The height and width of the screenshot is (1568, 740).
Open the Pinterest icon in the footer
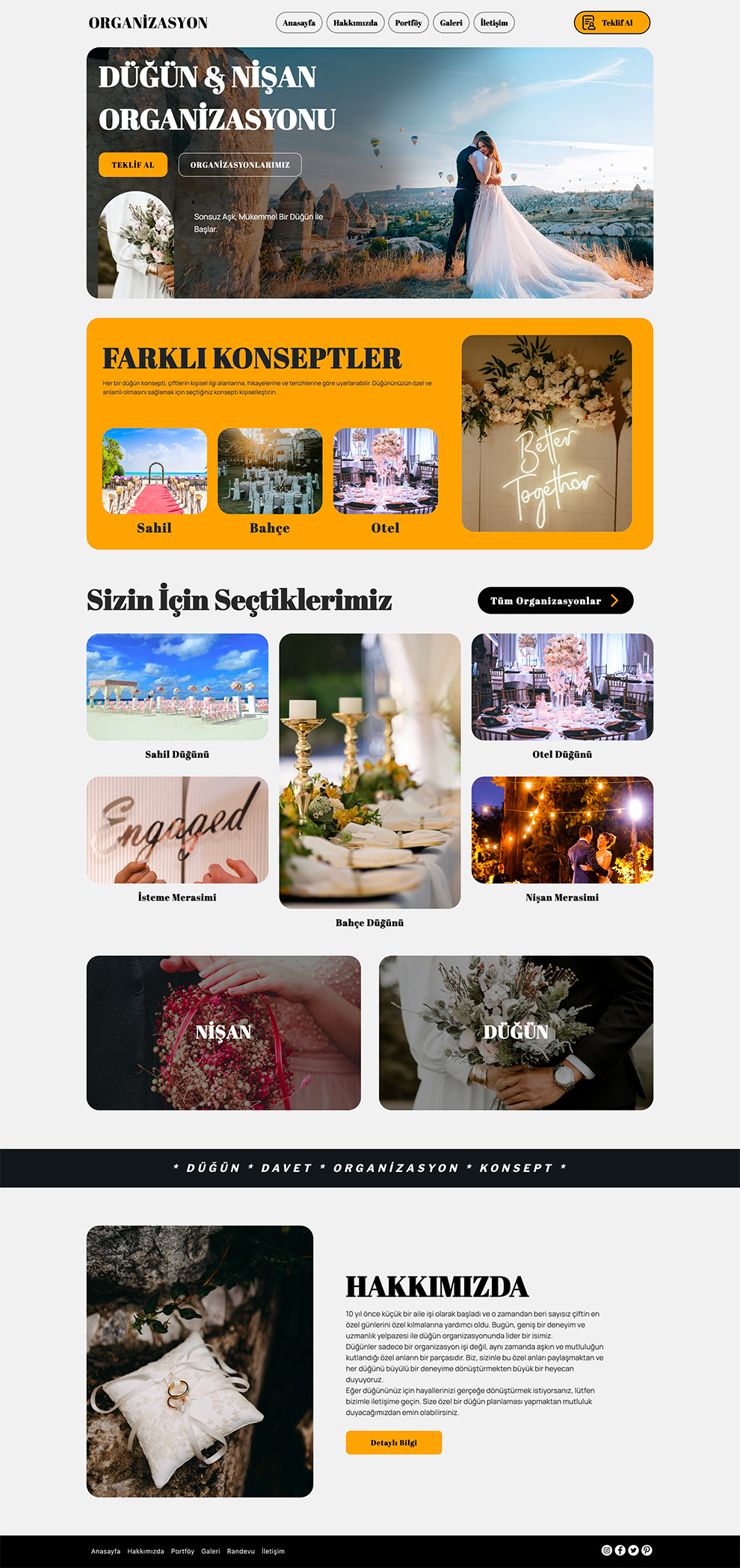647,1550
